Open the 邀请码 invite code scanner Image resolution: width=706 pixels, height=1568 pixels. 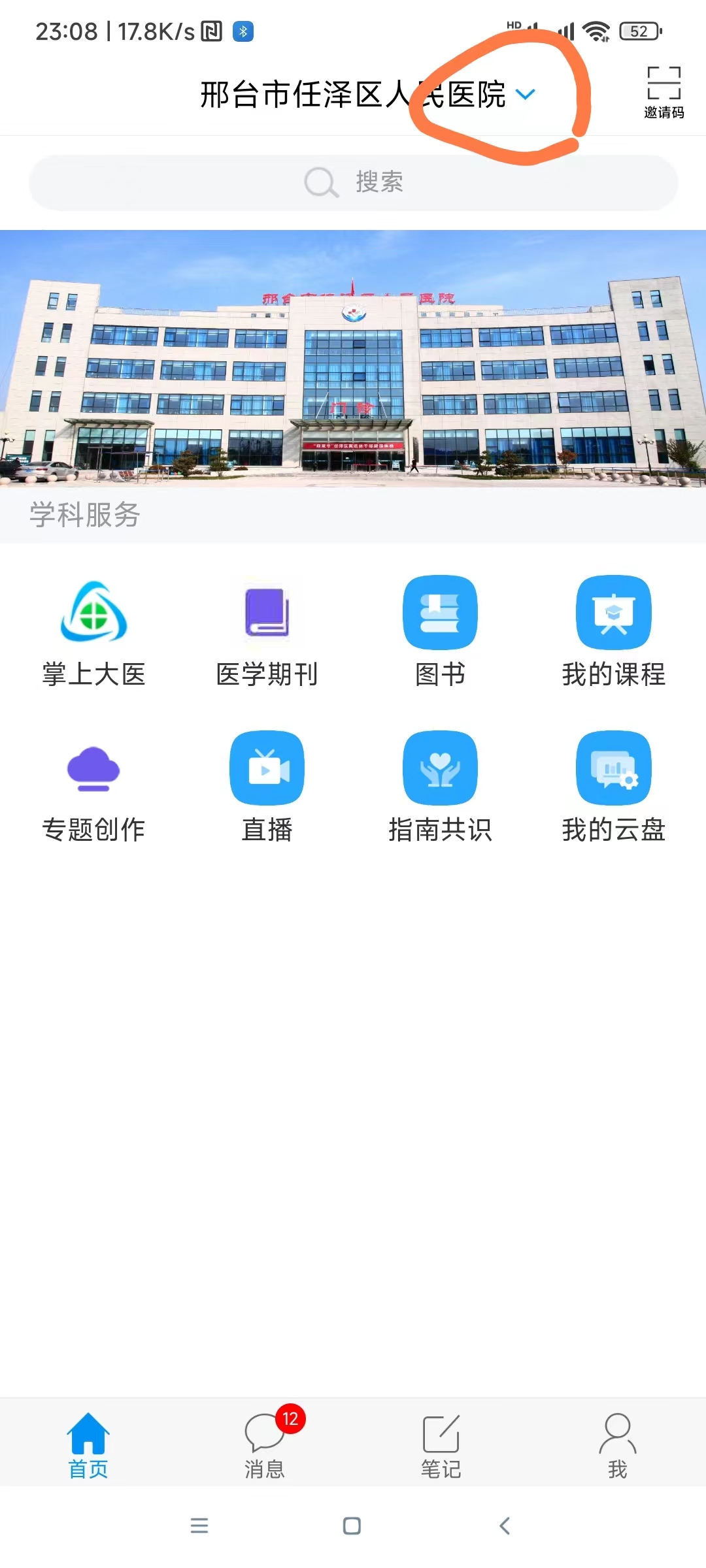click(x=664, y=92)
